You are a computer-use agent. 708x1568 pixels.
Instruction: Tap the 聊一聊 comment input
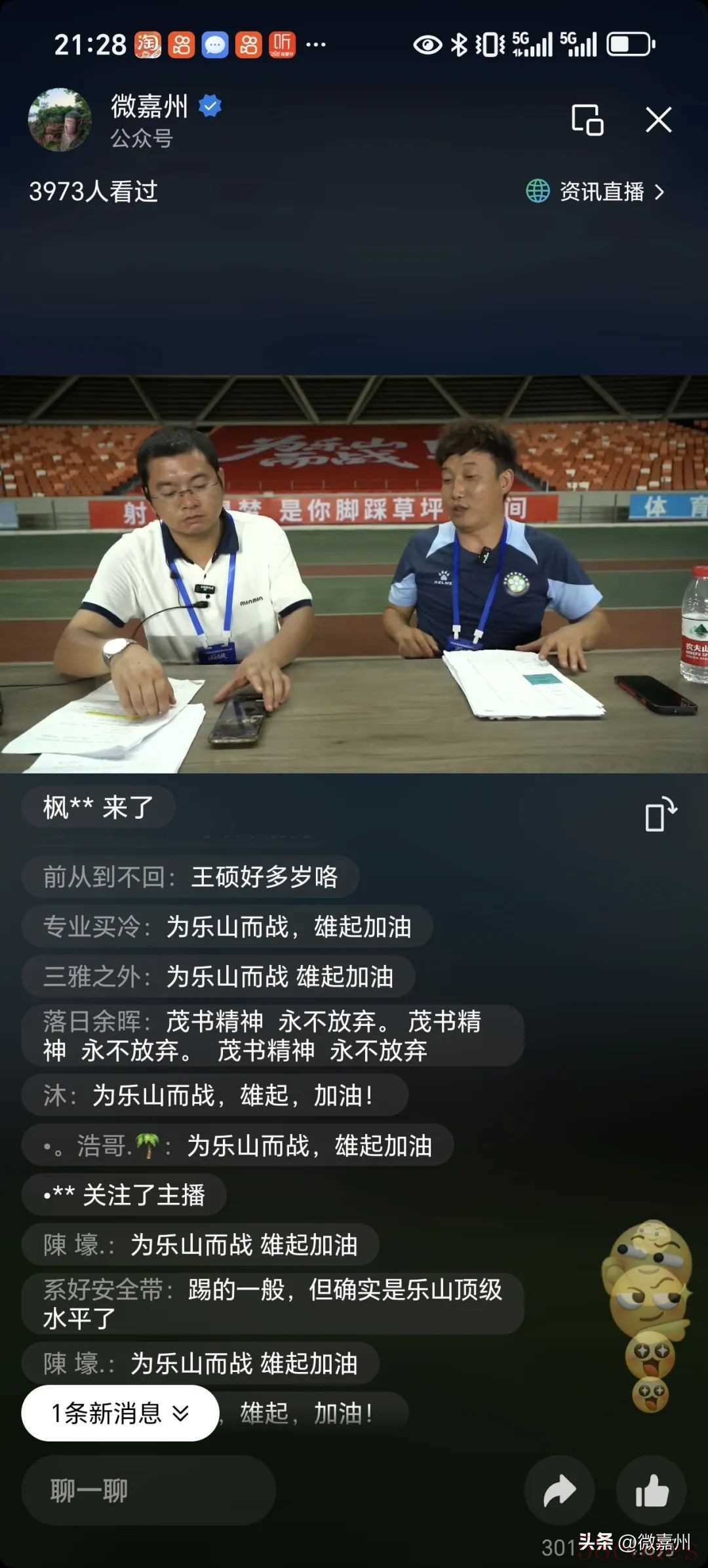click(x=148, y=1491)
